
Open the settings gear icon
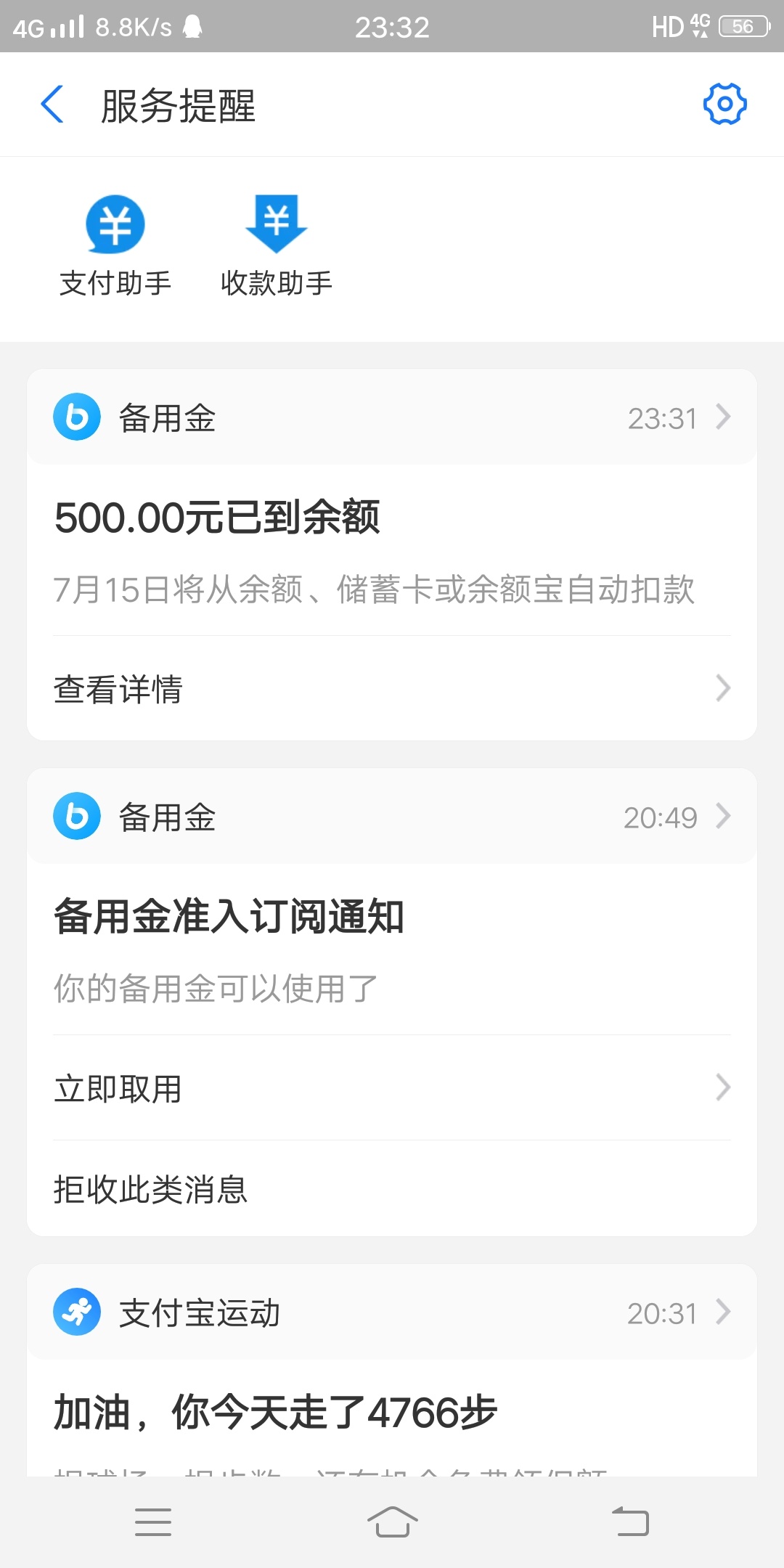pyautogui.click(x=724, y=104)
